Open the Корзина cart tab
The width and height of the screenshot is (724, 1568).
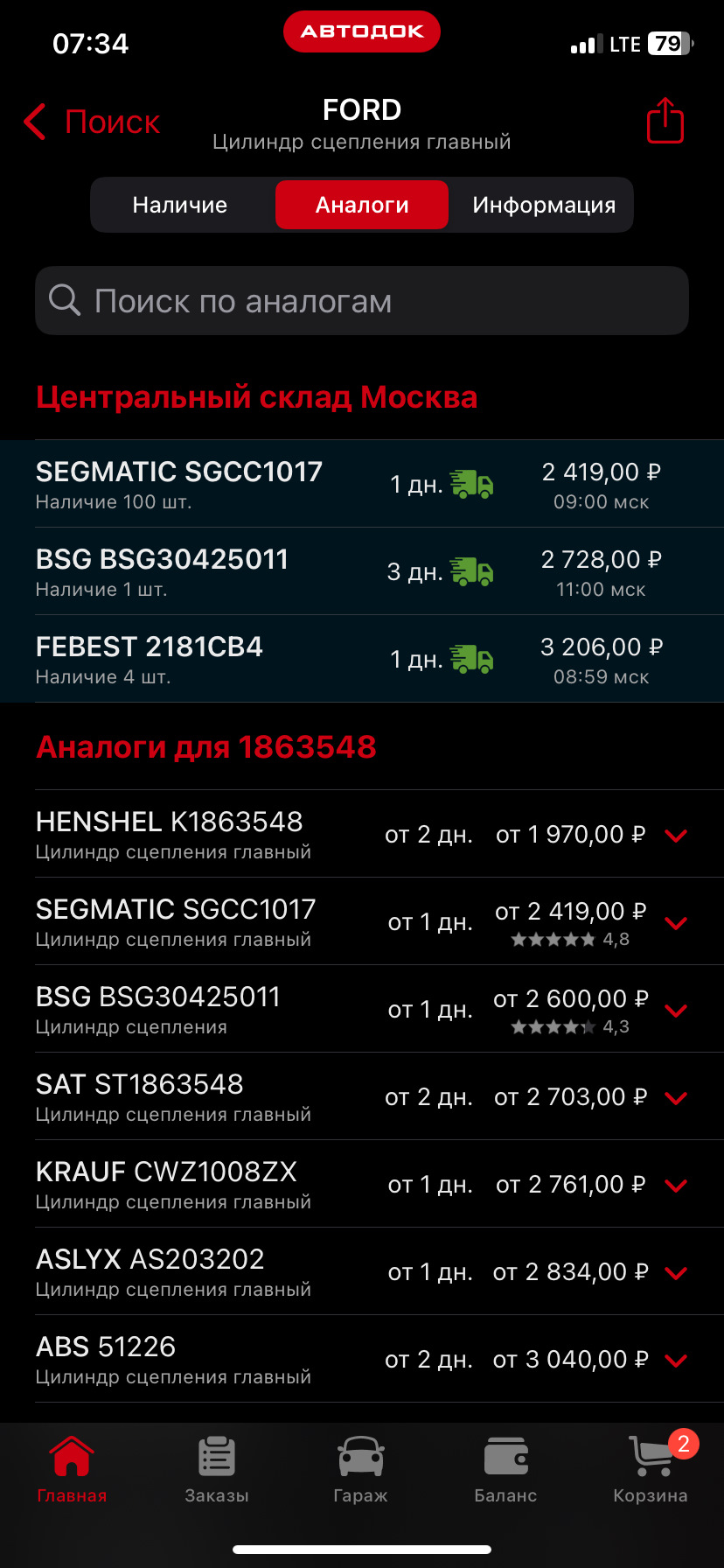(651, 1470)
